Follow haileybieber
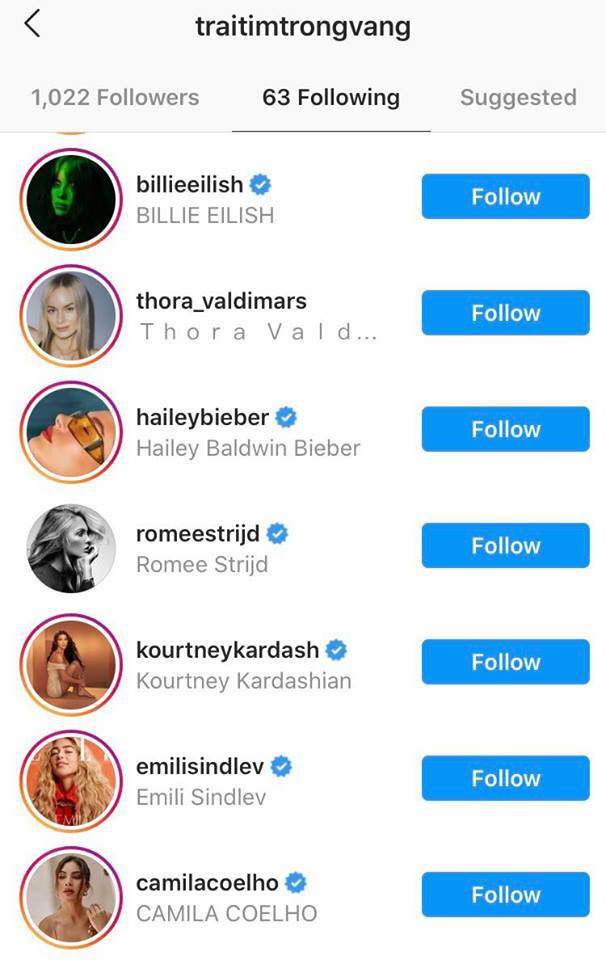The height and width of the screenshot is (960, 606). pos(505,430)
